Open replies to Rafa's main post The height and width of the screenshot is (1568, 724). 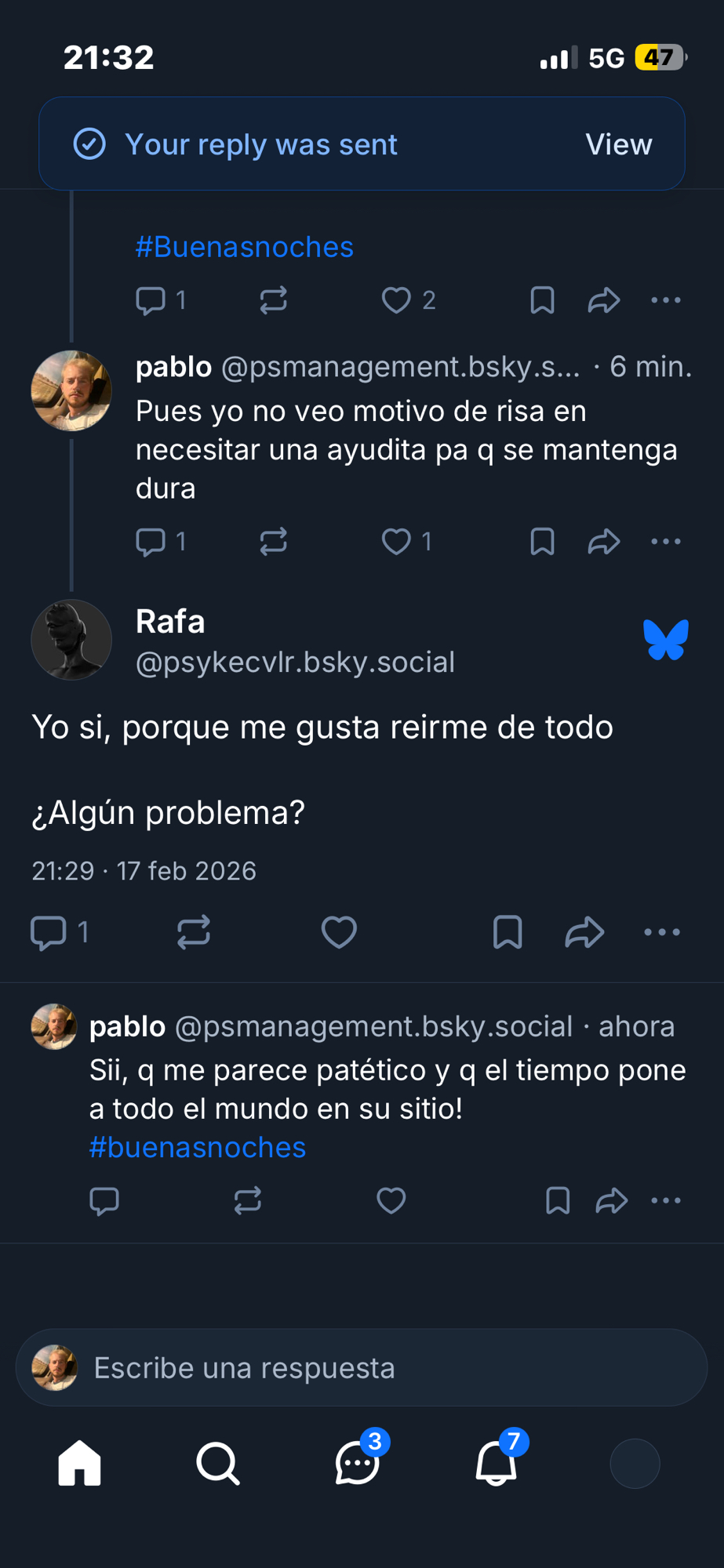pos(49,932)
